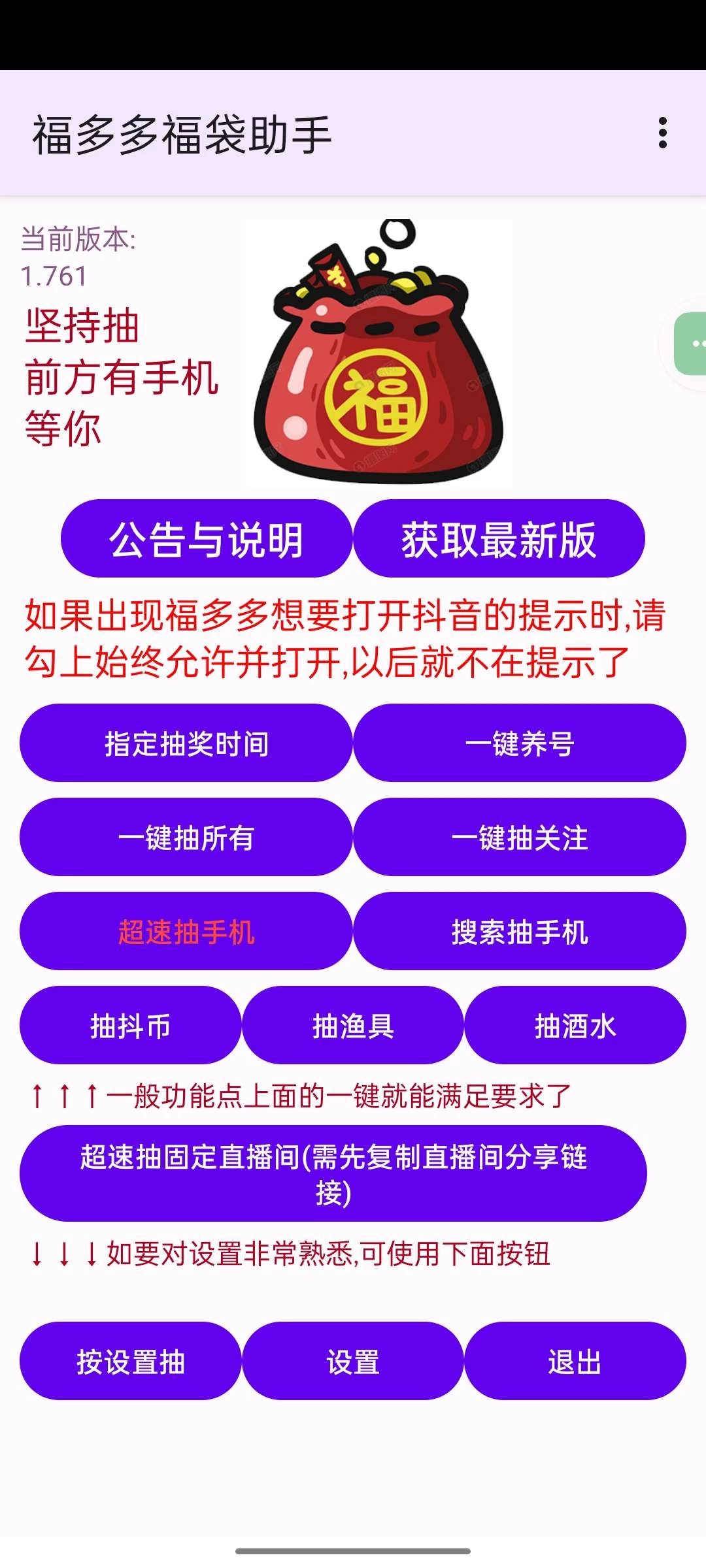Select 指定抽奖时间 button

pos(186,743)
